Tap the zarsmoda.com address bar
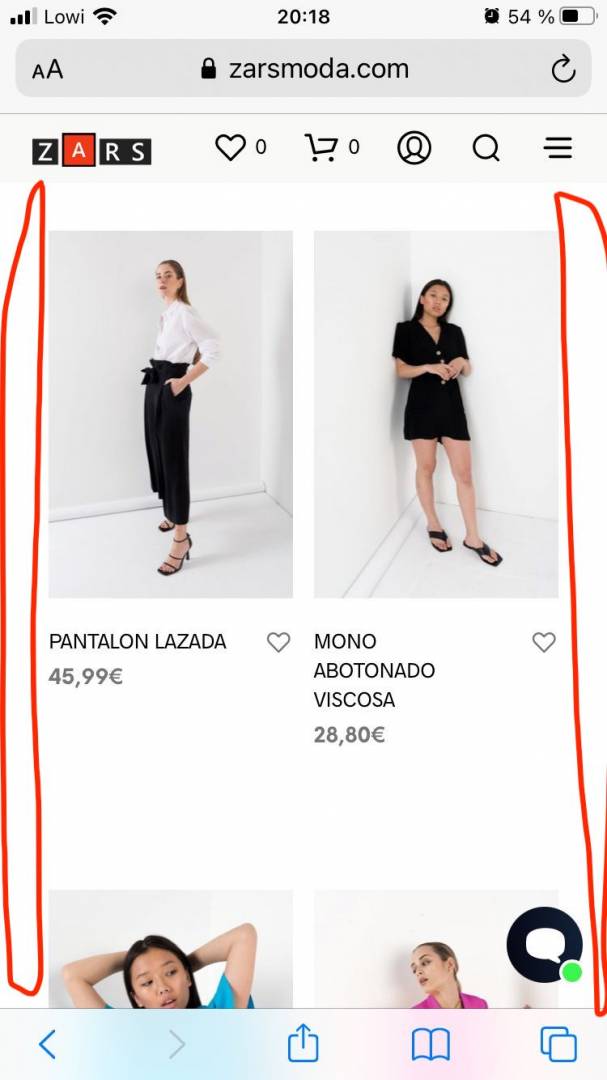 tap(303, 68)
